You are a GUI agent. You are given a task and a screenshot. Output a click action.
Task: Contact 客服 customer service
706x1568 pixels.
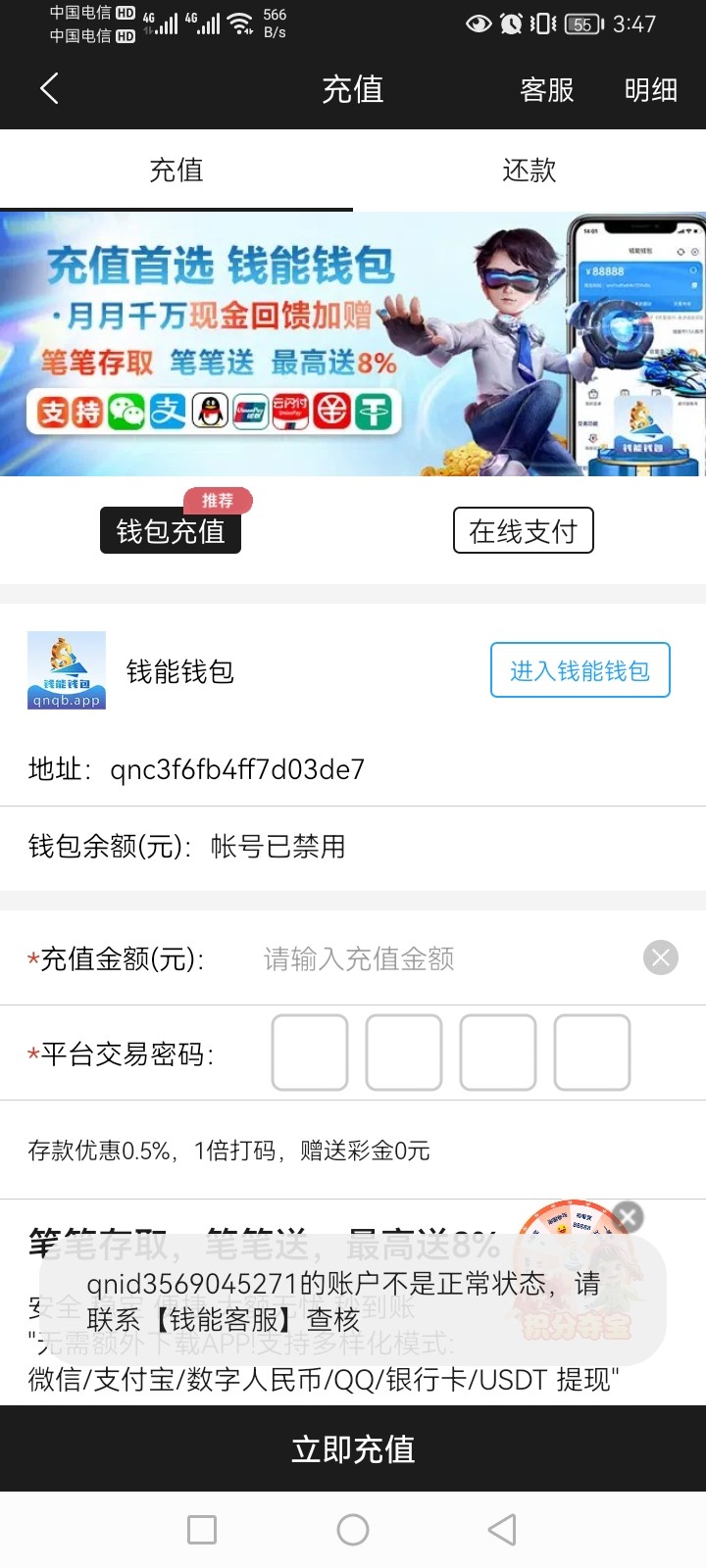click(548, 90)
